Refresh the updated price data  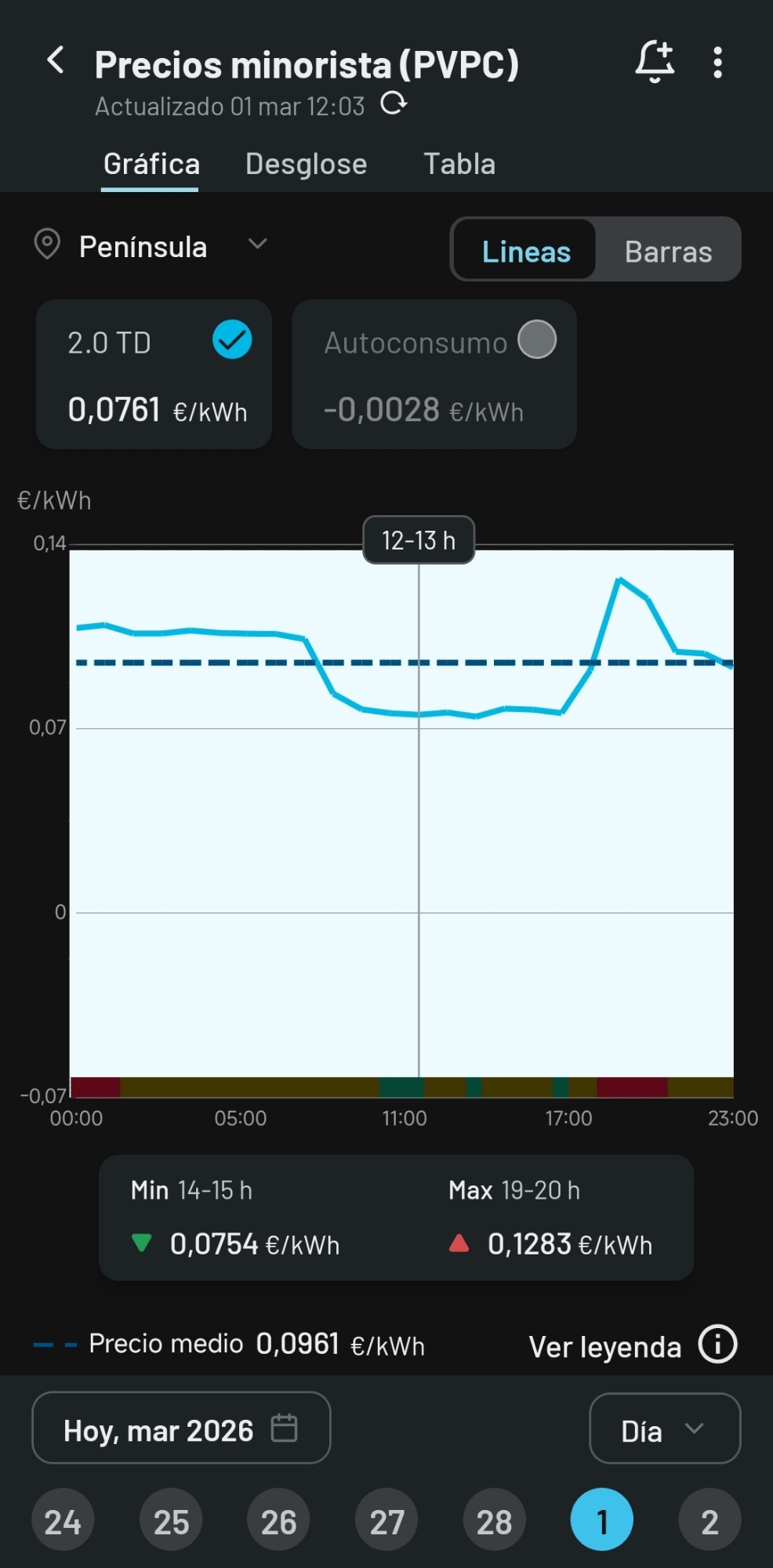click(x=394, y=103)
